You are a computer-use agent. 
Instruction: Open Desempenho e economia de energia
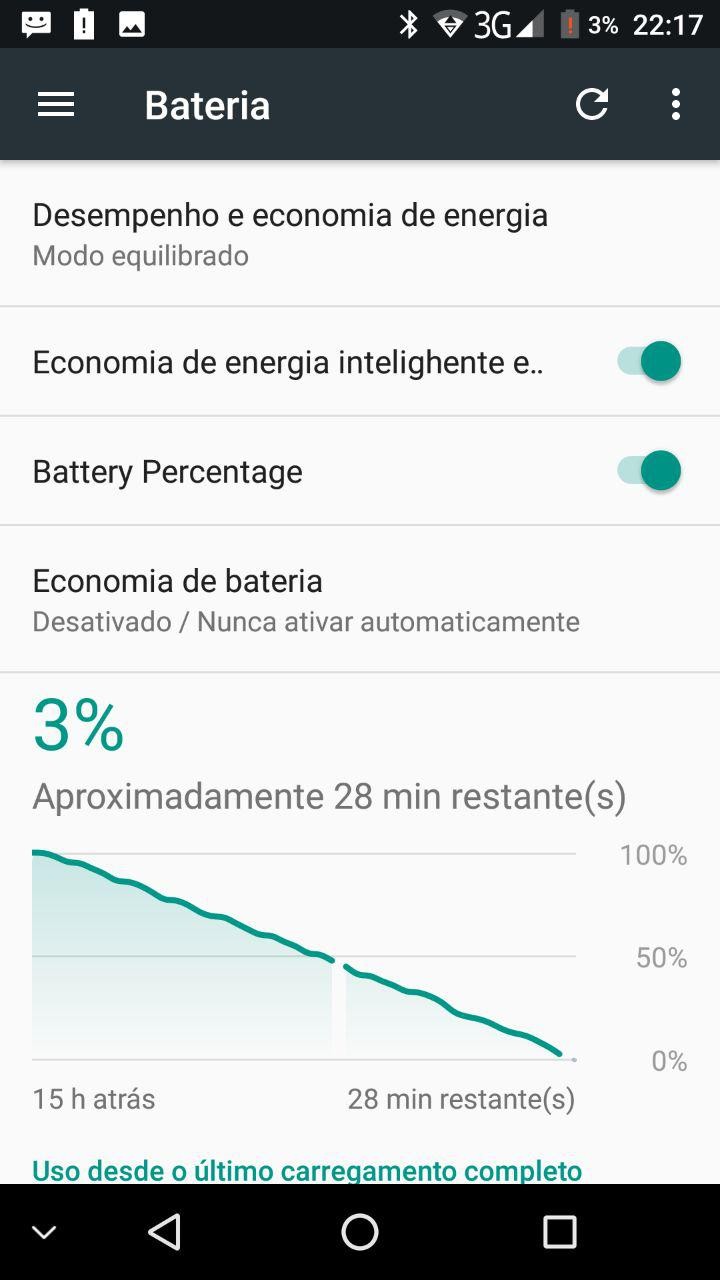pyautogui.click(x=290, y=234)
